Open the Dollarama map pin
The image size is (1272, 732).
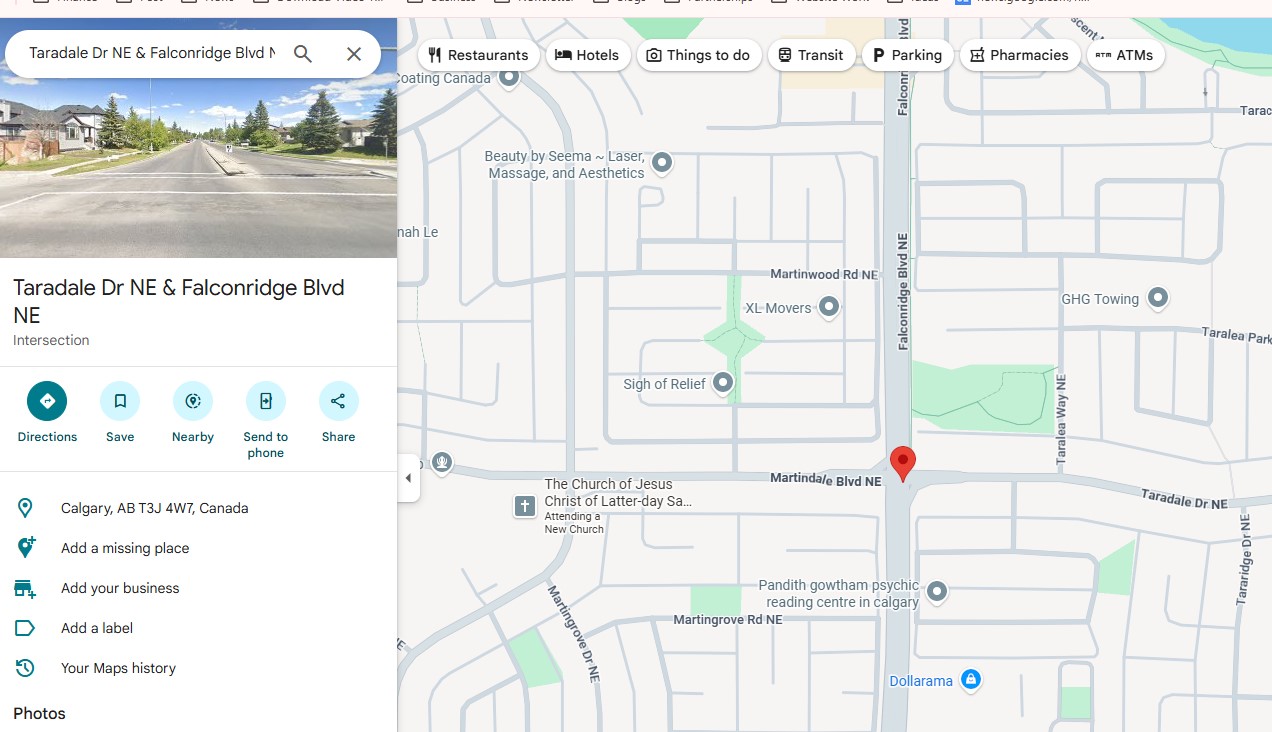969,680
